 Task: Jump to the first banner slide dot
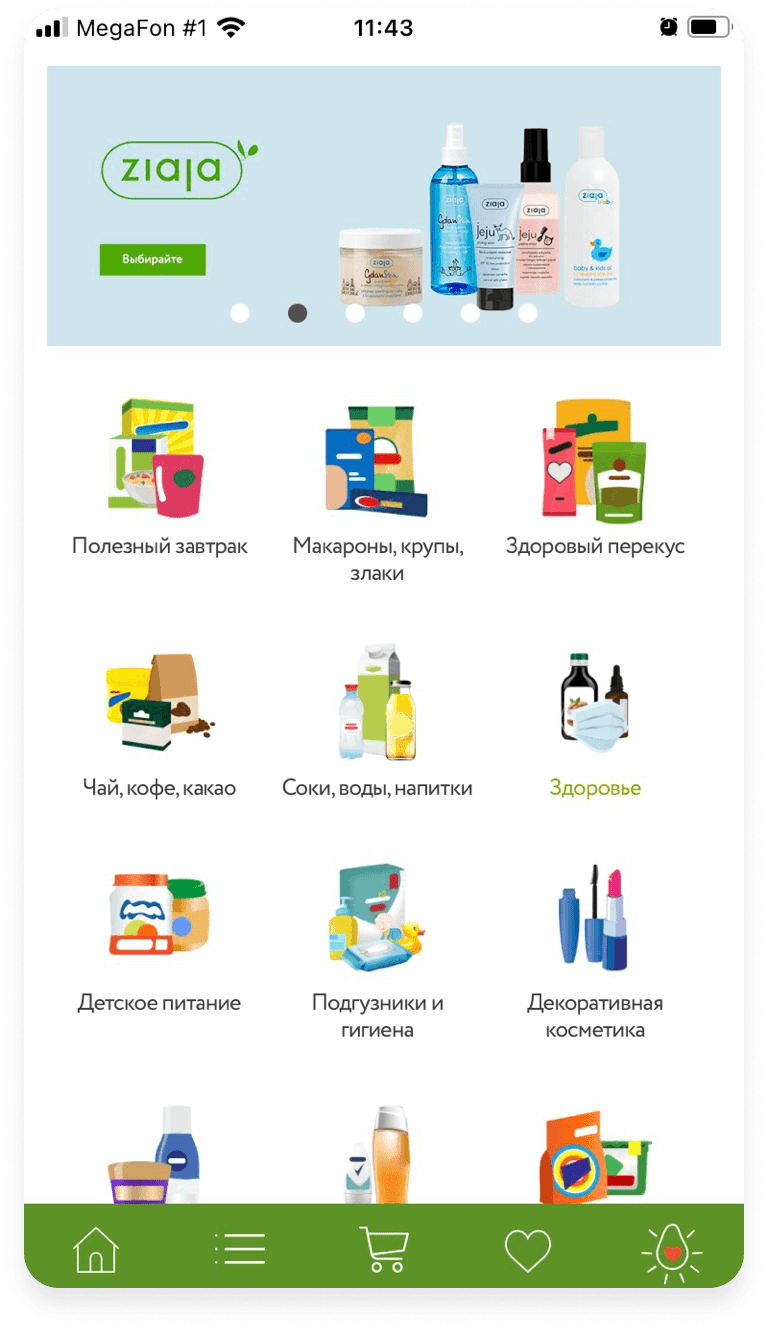(x=240, y=313)
